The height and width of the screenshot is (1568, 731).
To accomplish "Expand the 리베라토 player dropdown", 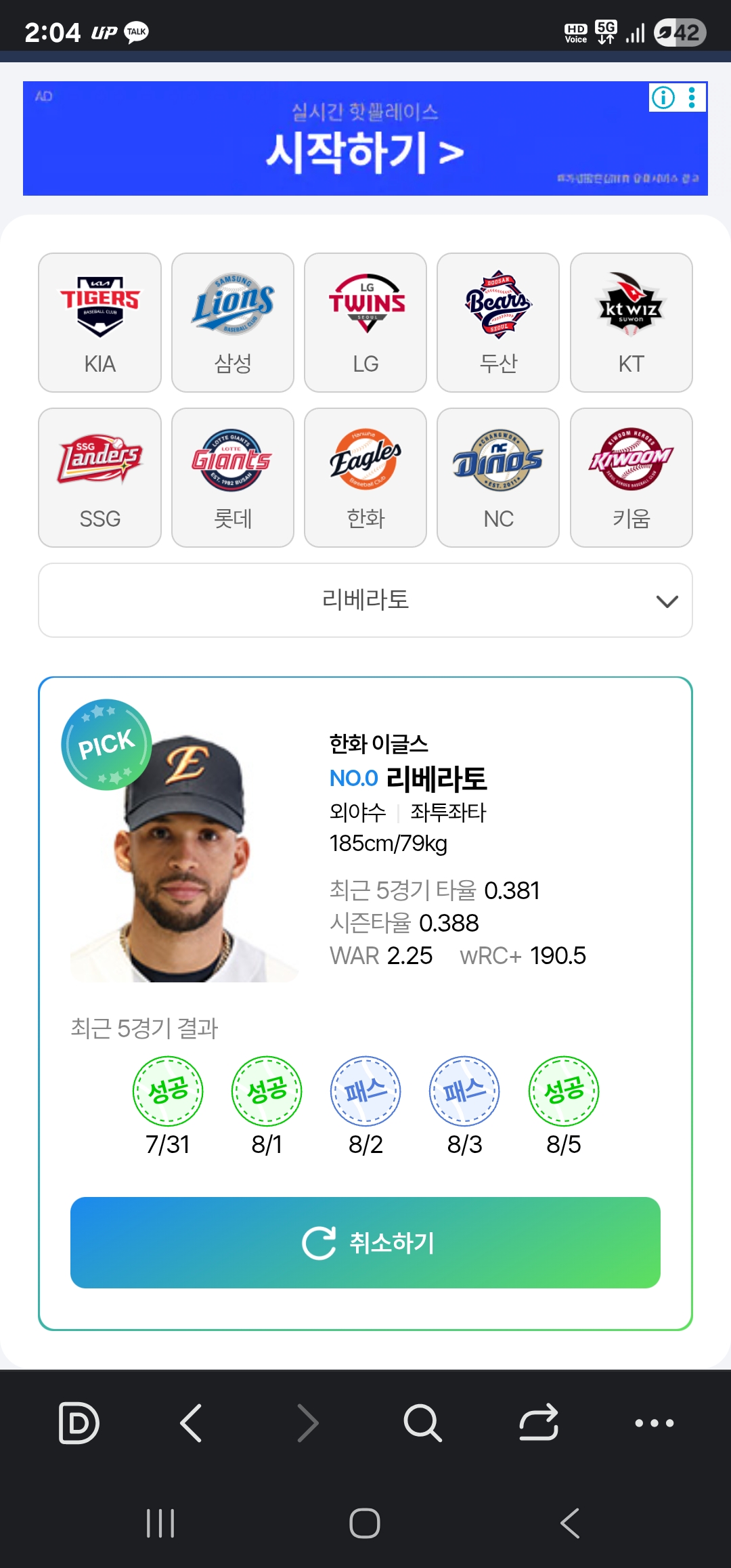I will pos(365,600).
